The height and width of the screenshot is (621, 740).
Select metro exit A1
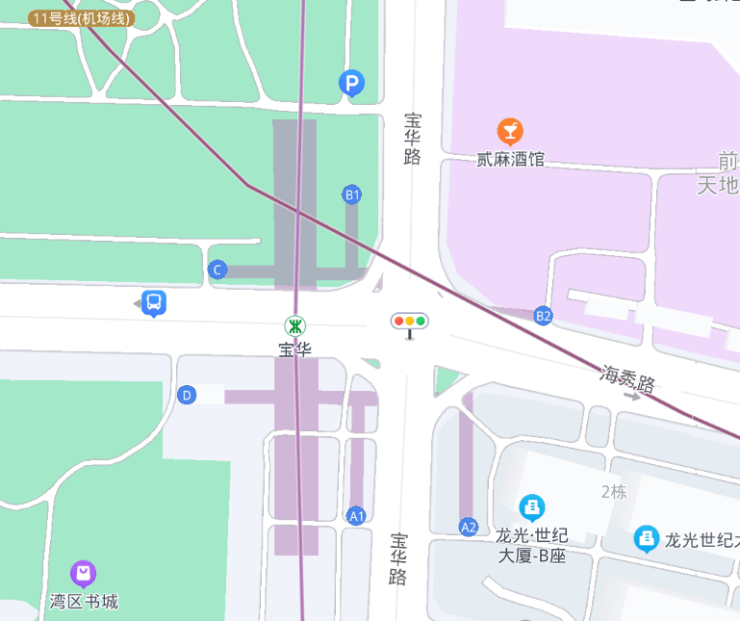pos(356,516)
